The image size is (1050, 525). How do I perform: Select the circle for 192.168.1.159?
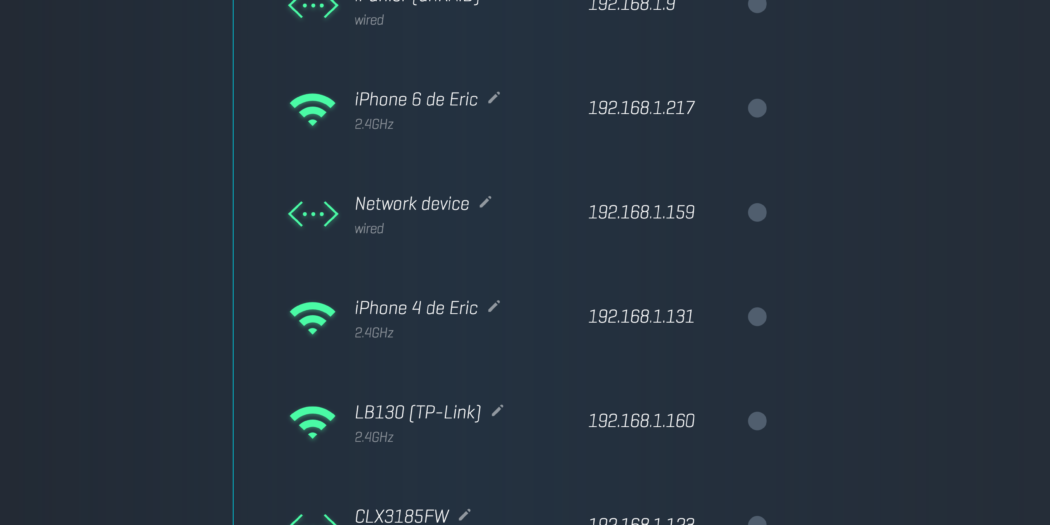pyautogui.click(x=757, y=212)
